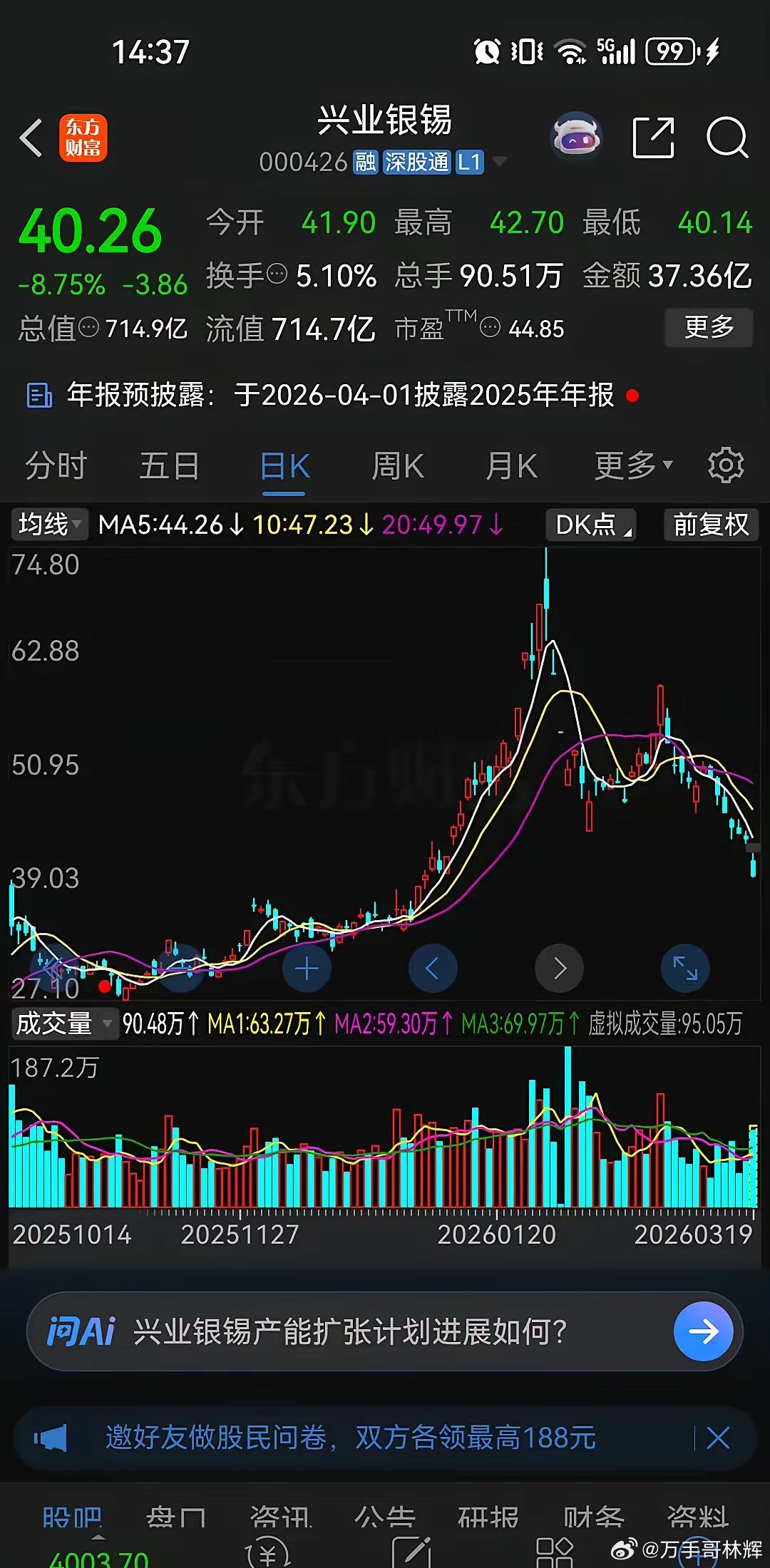Tap the back arrow to exit stock page
Image resolution: width=770 pixels, height=1568 pixels.
point(32,138)
